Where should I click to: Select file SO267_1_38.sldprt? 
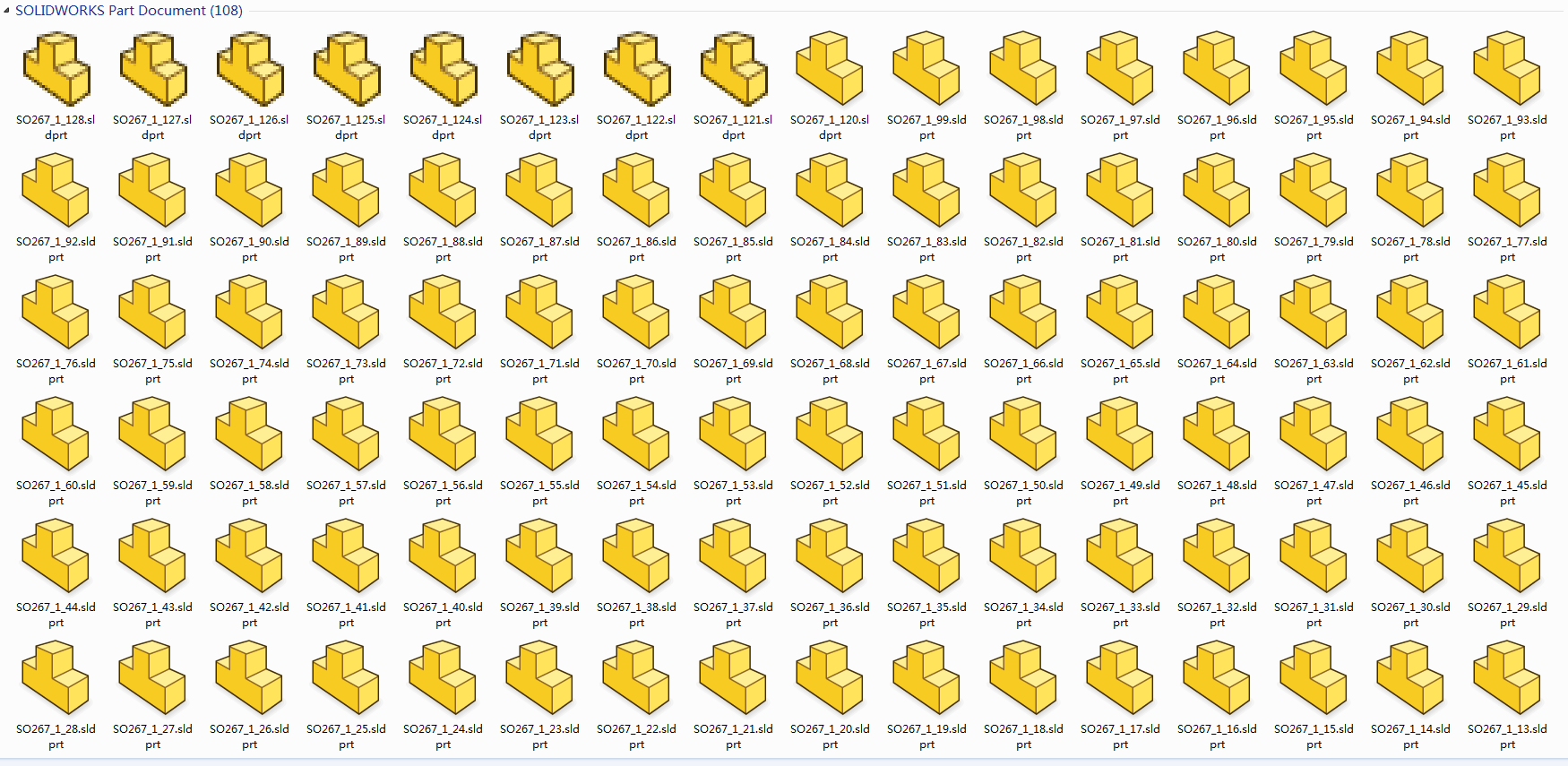coord(636,556)
